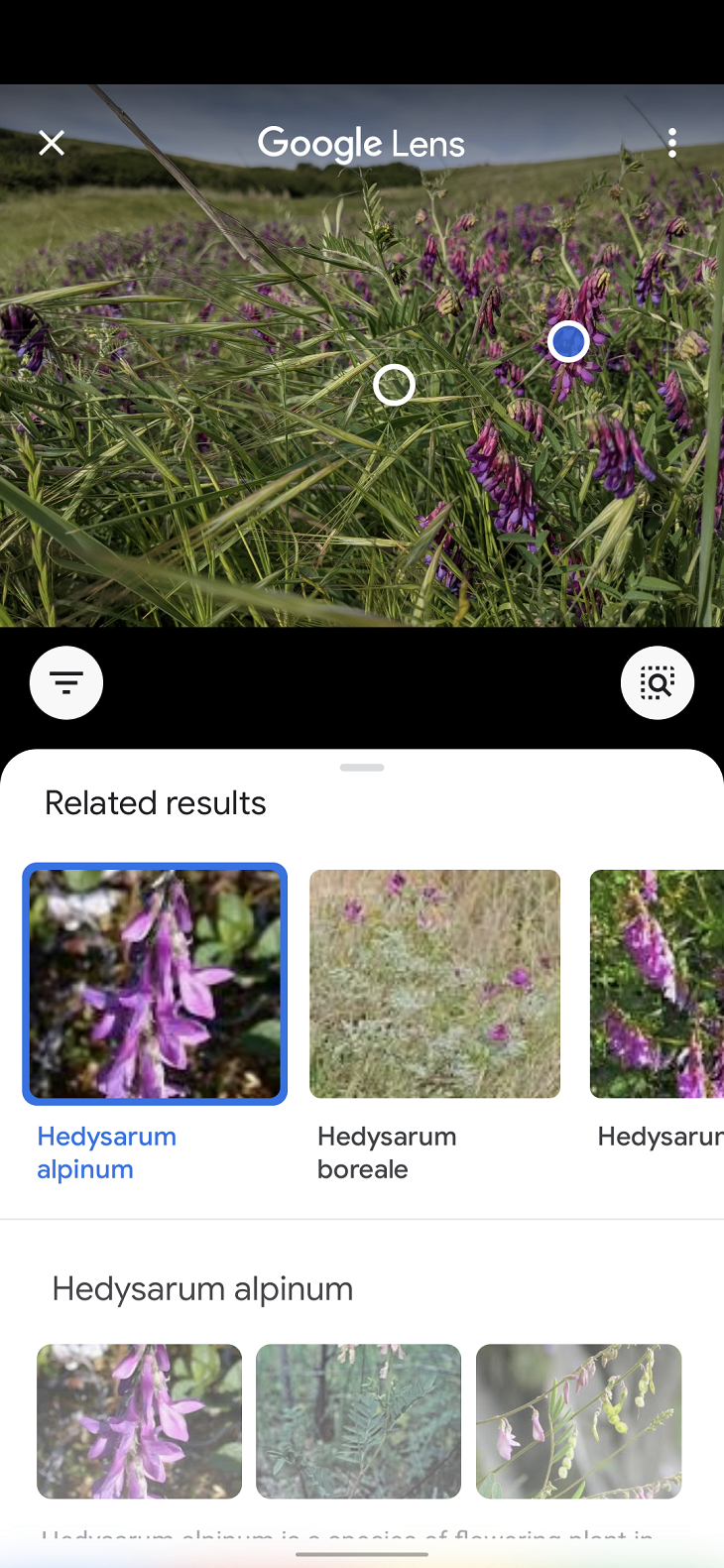724x1568 pixels.
Task: Open the Hedysarum alpinum link
Action: (x=106, y=1151)
